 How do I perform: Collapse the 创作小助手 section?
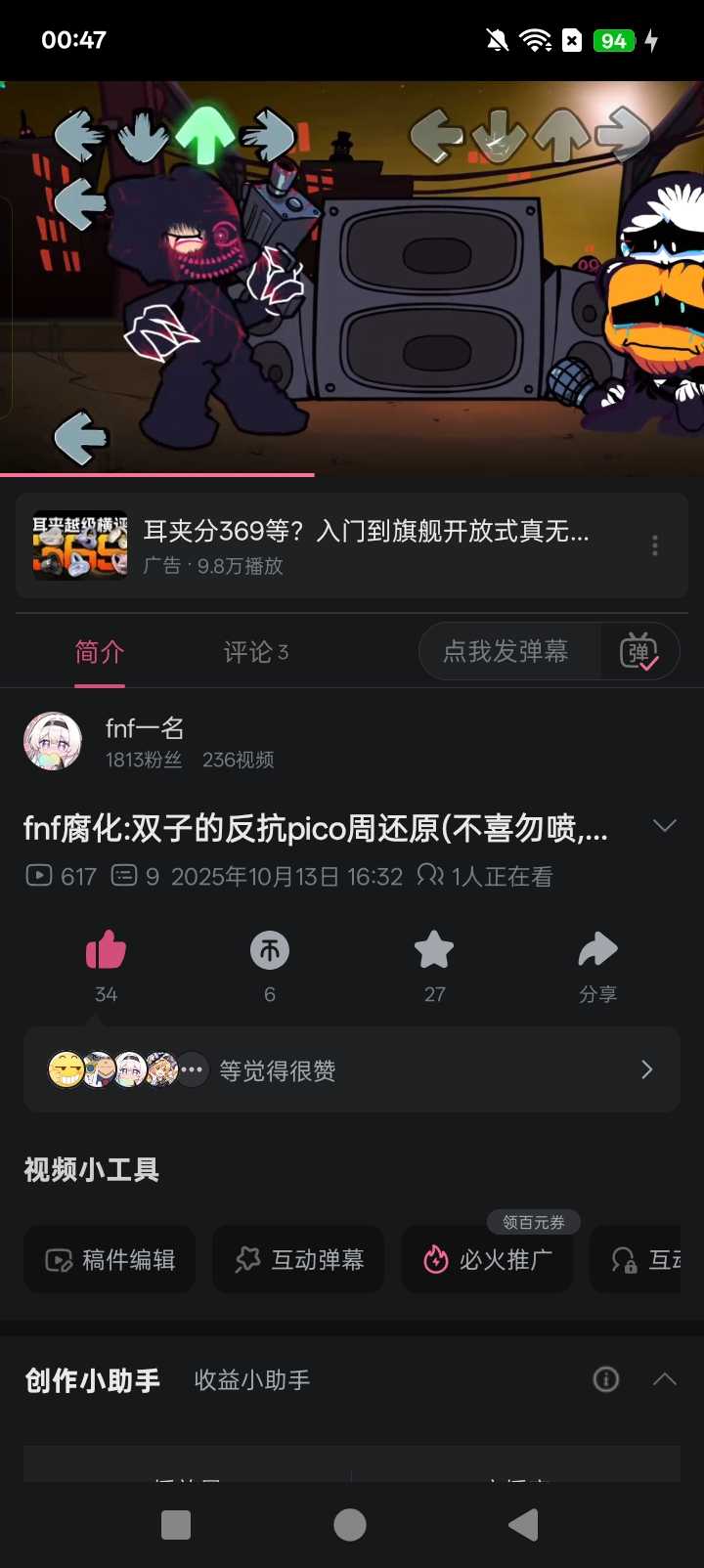click(x=664, y=1379)
